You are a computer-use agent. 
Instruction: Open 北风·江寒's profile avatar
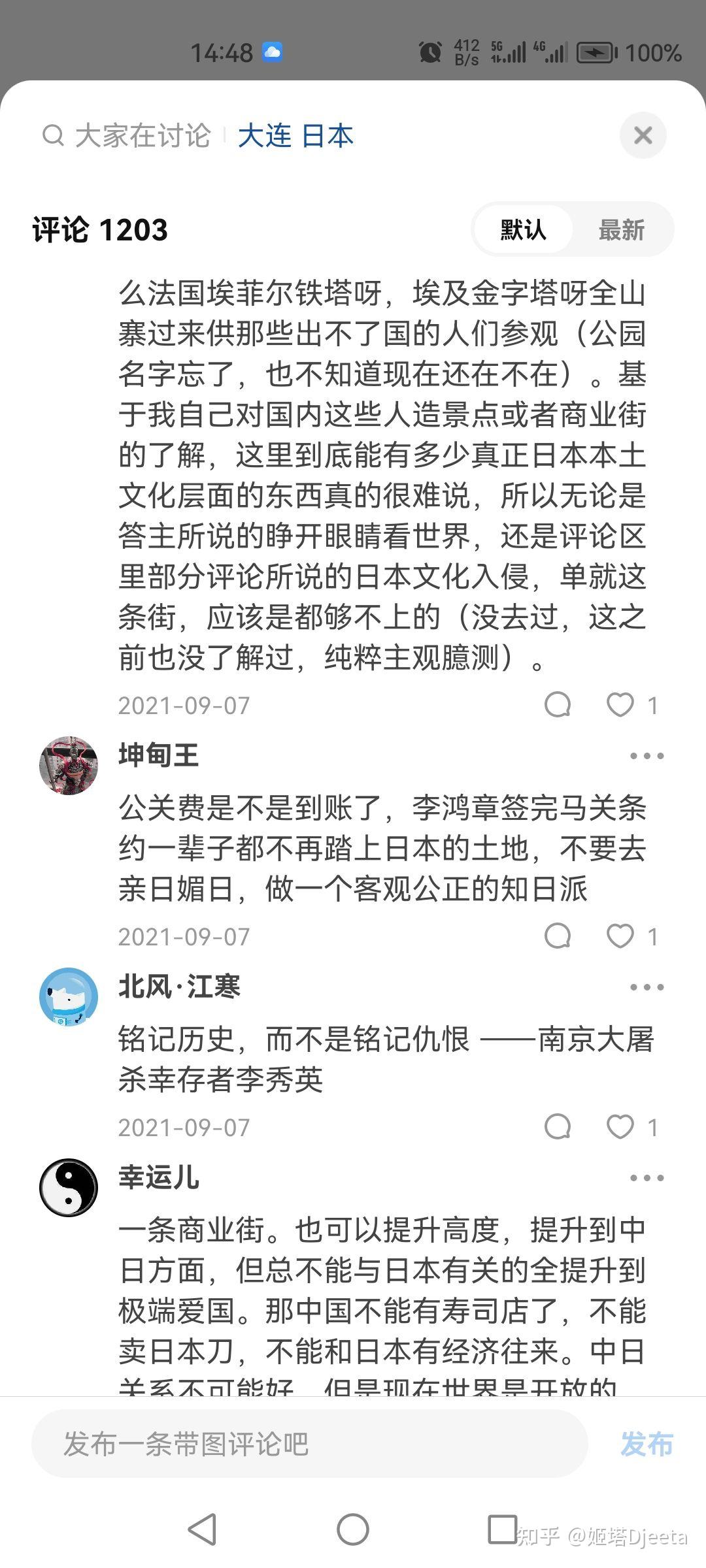[69, 996]
